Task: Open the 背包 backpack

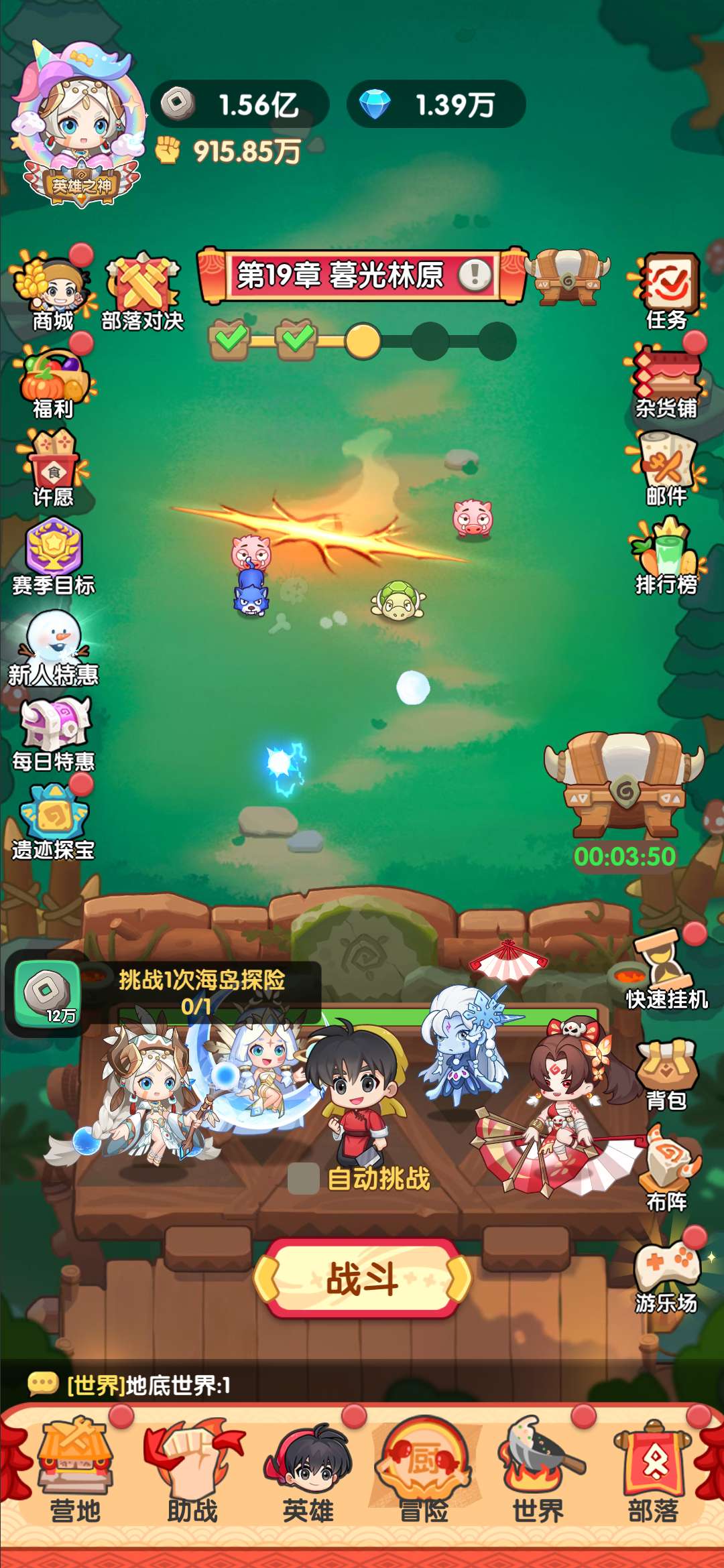Action: pos(666,1073)
